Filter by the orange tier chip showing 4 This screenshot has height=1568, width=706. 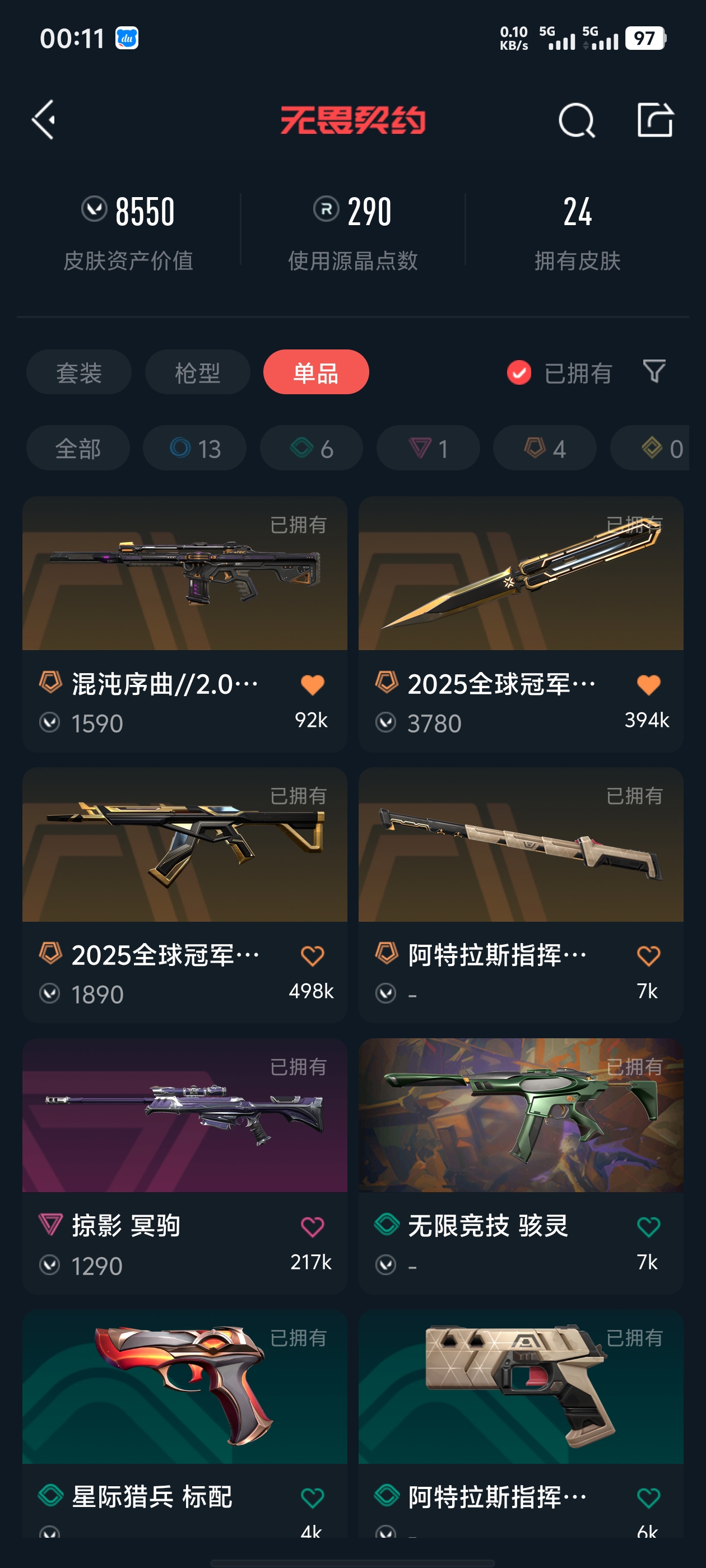(x=545, y=448)
